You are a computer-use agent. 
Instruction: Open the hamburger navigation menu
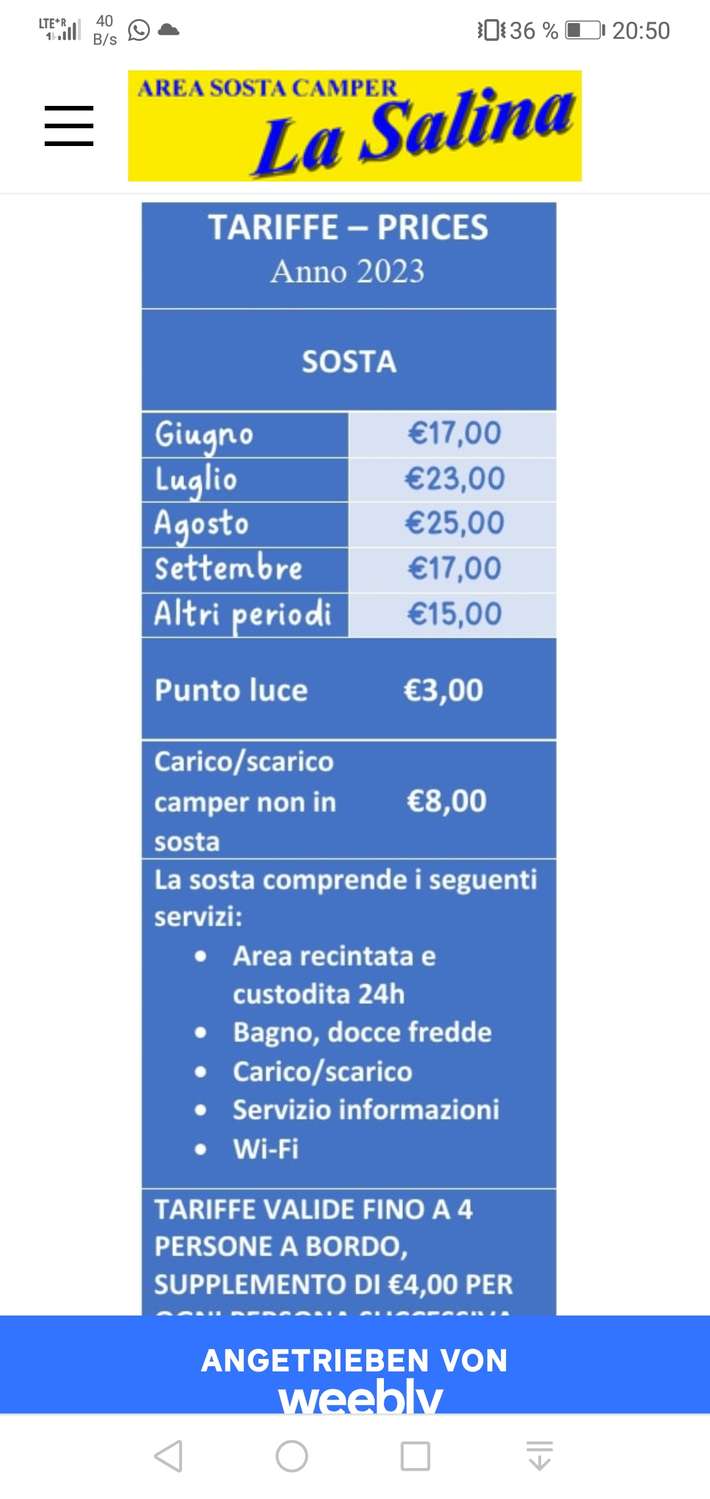69,126
